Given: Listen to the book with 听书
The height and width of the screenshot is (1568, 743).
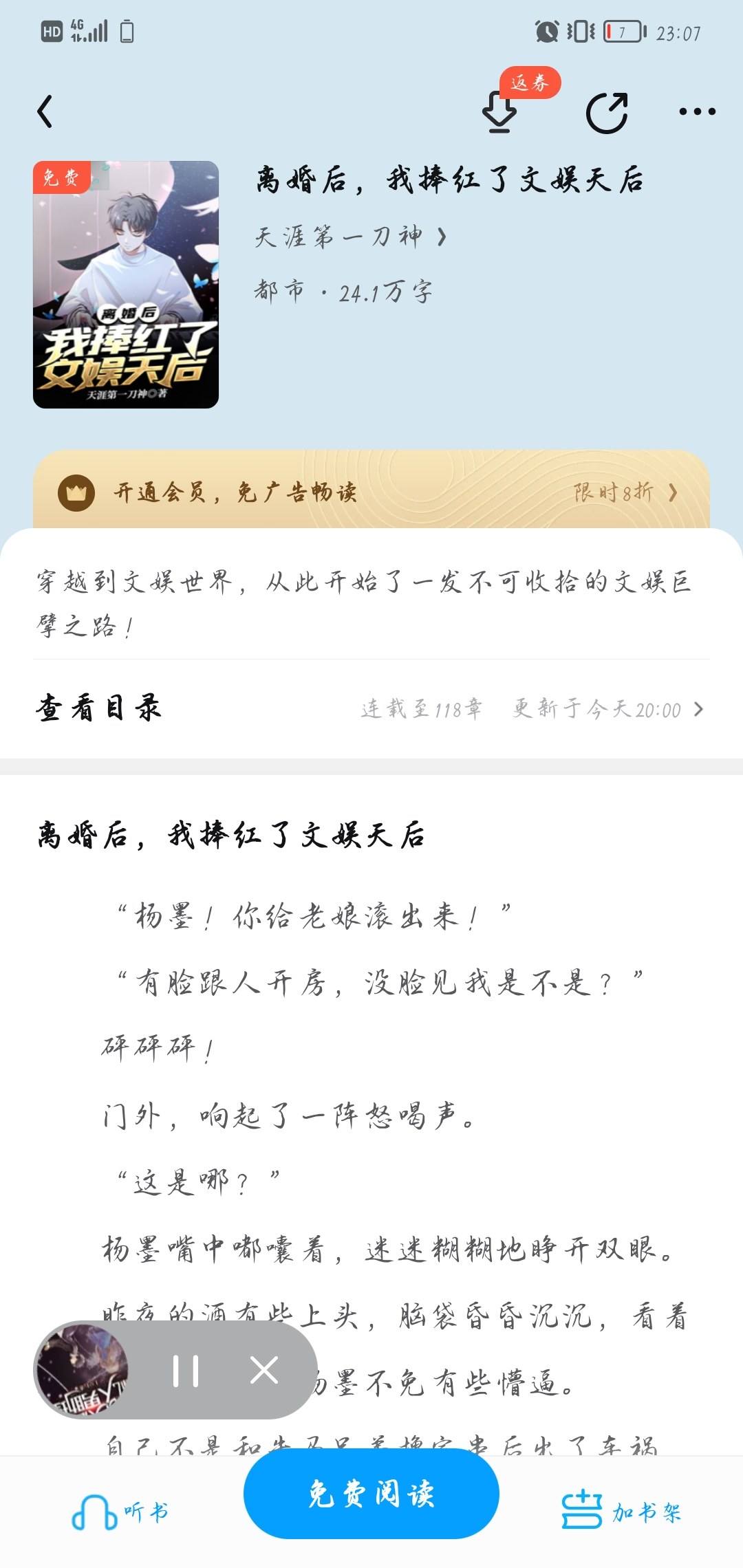Looking at the screenshot, I should pos(120,1512).
